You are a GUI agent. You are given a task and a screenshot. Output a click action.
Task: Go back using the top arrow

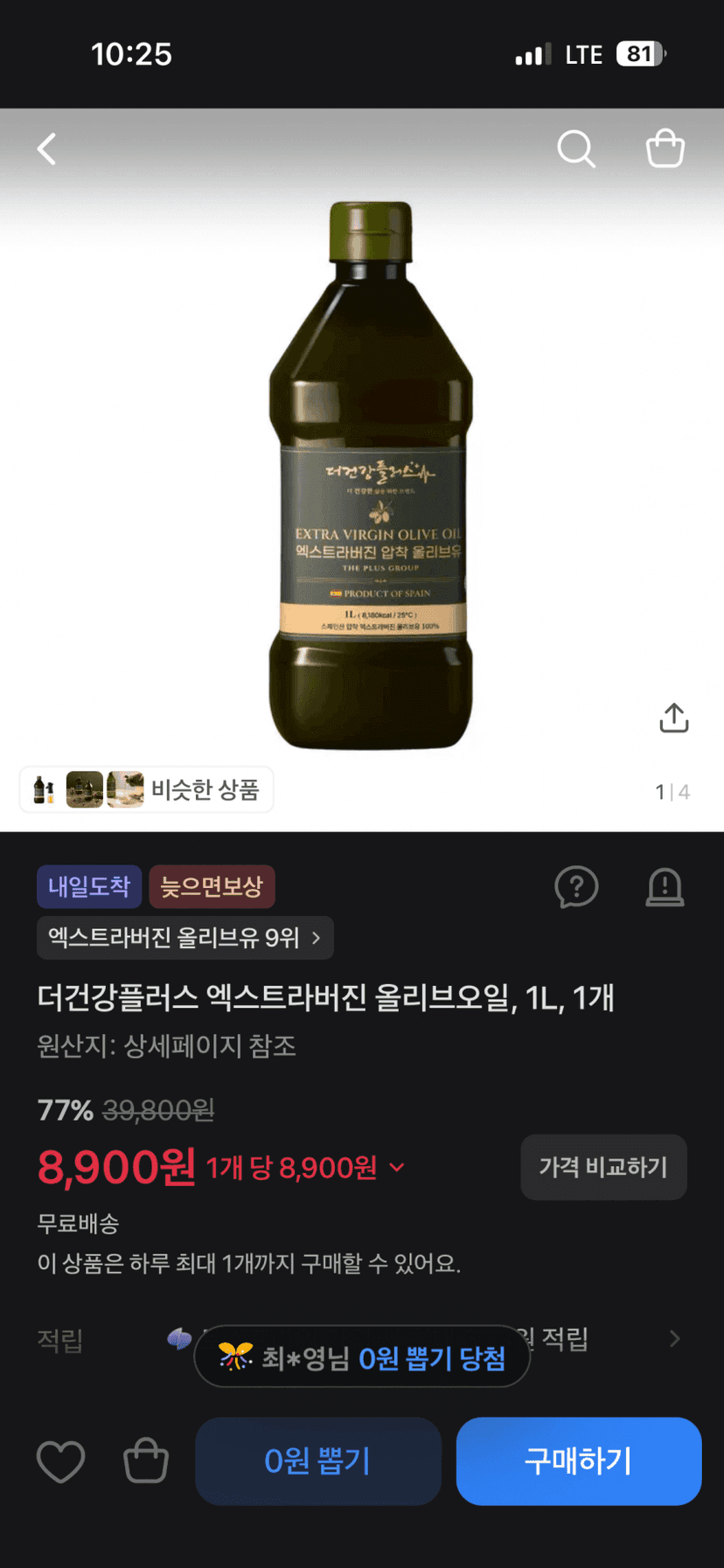point(47,149)
